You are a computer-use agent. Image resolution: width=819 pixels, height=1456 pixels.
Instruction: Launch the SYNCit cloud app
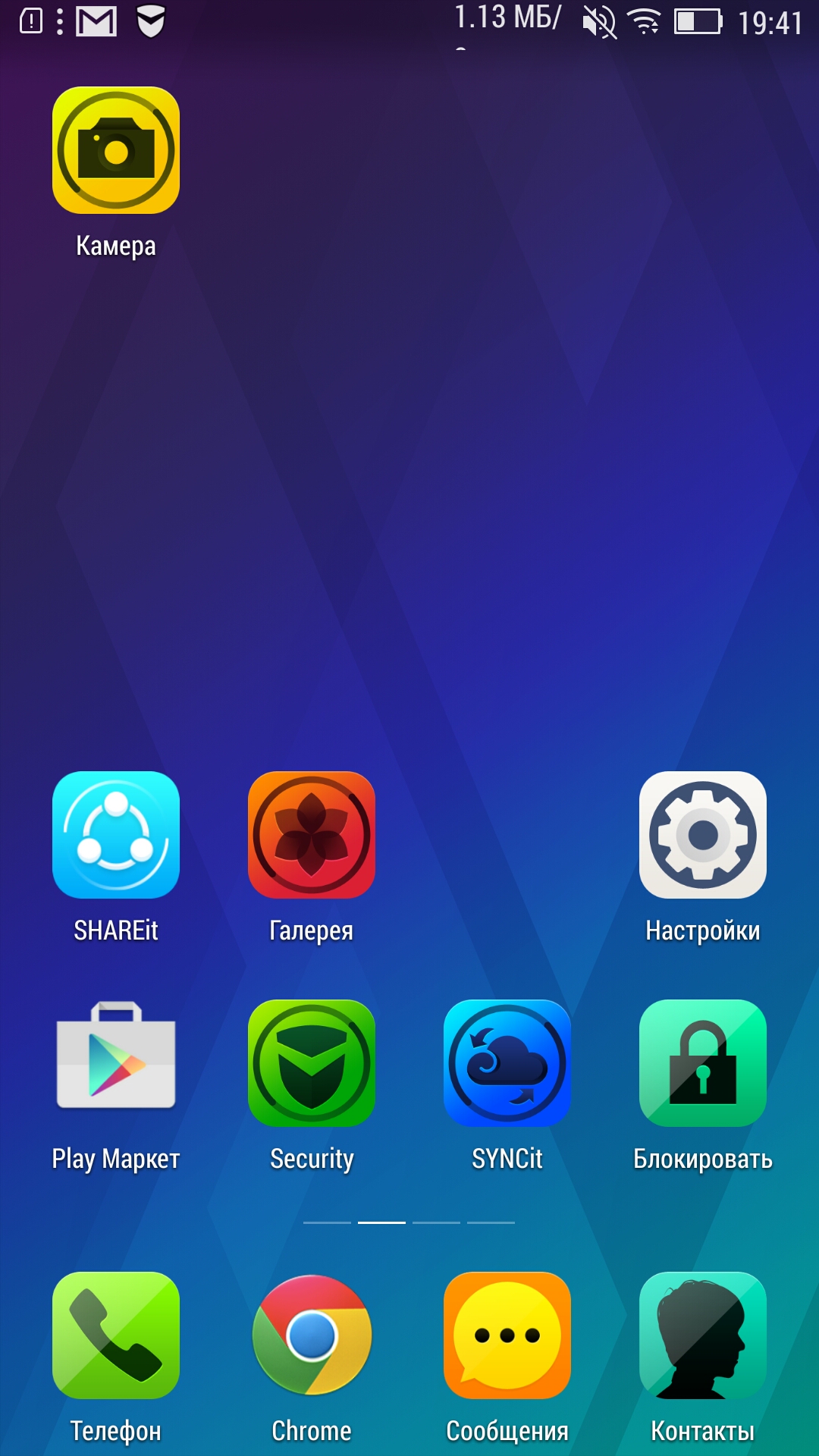coord(507,1062)
